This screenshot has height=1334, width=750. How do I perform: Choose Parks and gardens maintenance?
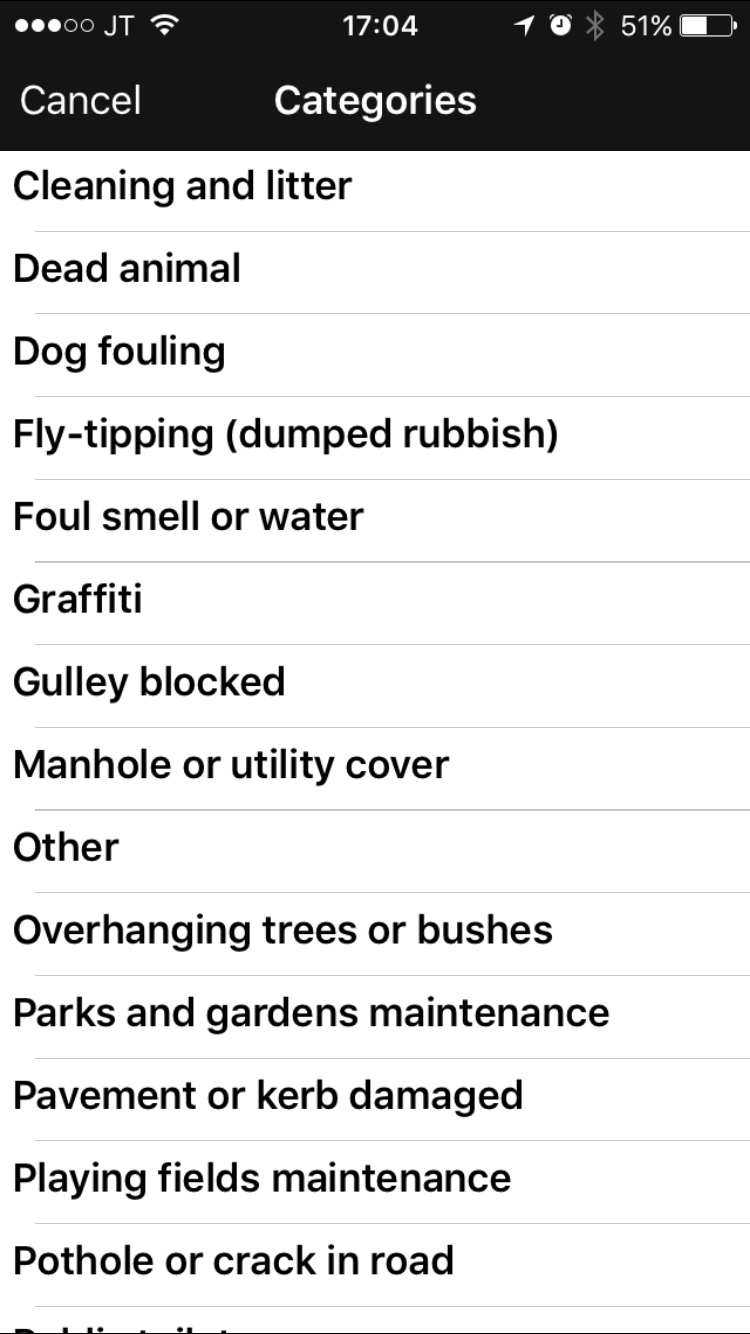click(375, 1017)
